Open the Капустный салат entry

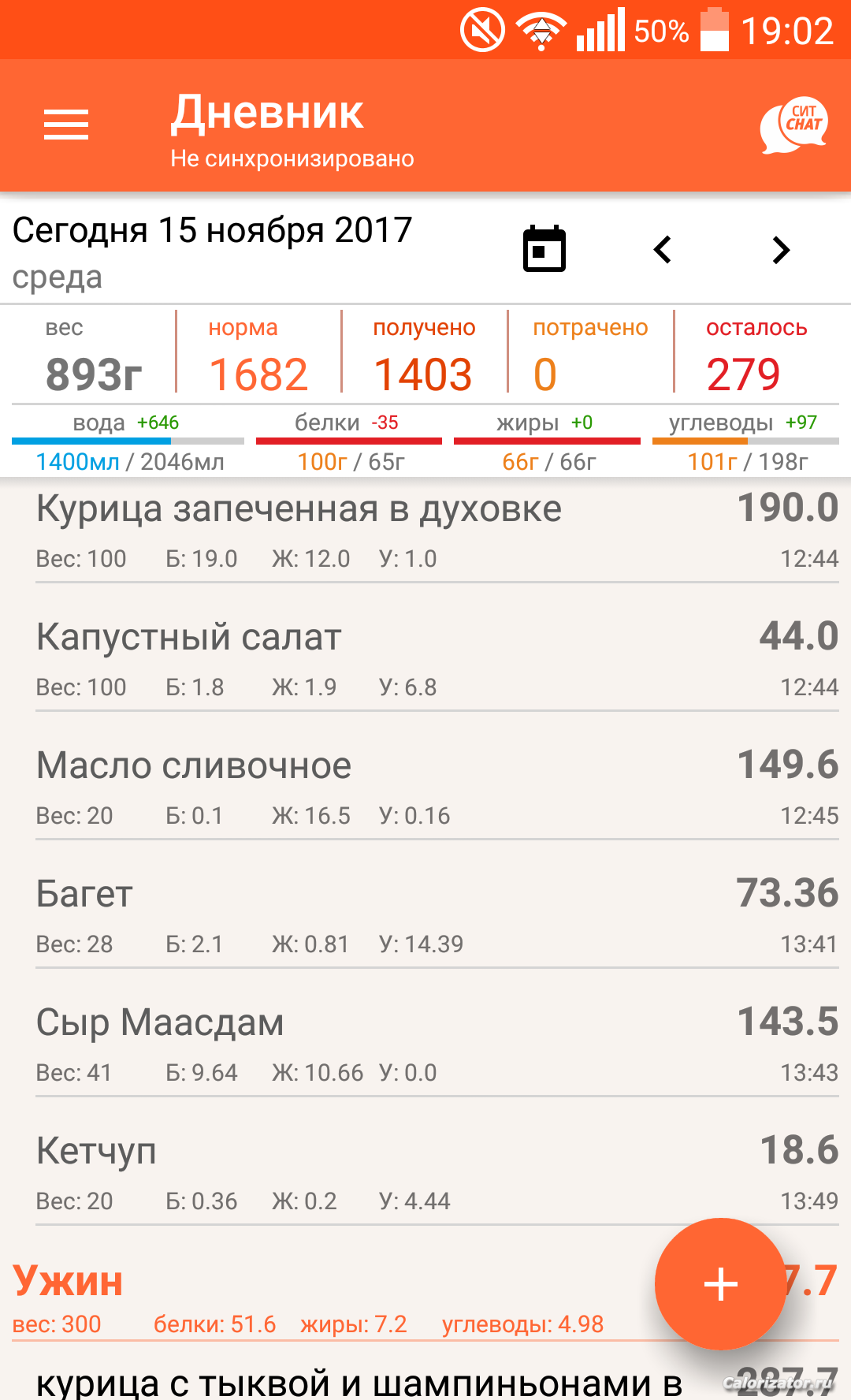(437, 661)
